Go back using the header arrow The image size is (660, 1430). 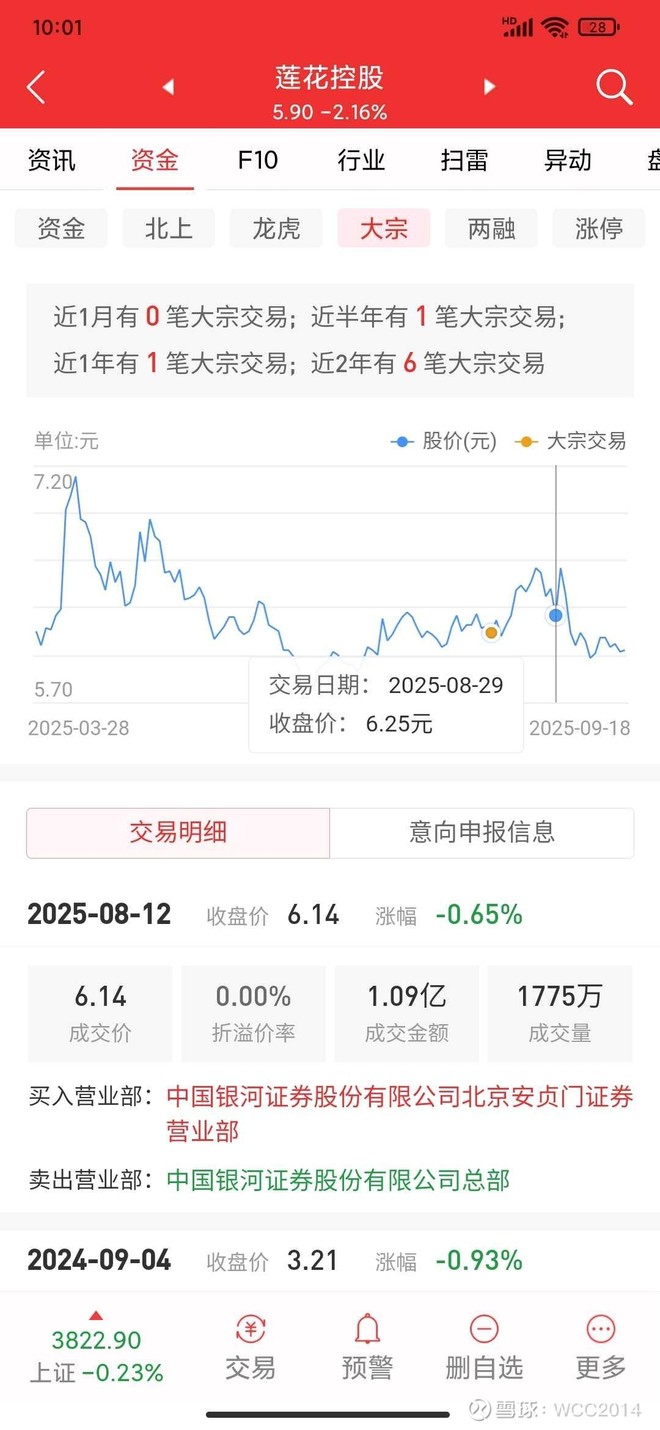pos(36,88)
